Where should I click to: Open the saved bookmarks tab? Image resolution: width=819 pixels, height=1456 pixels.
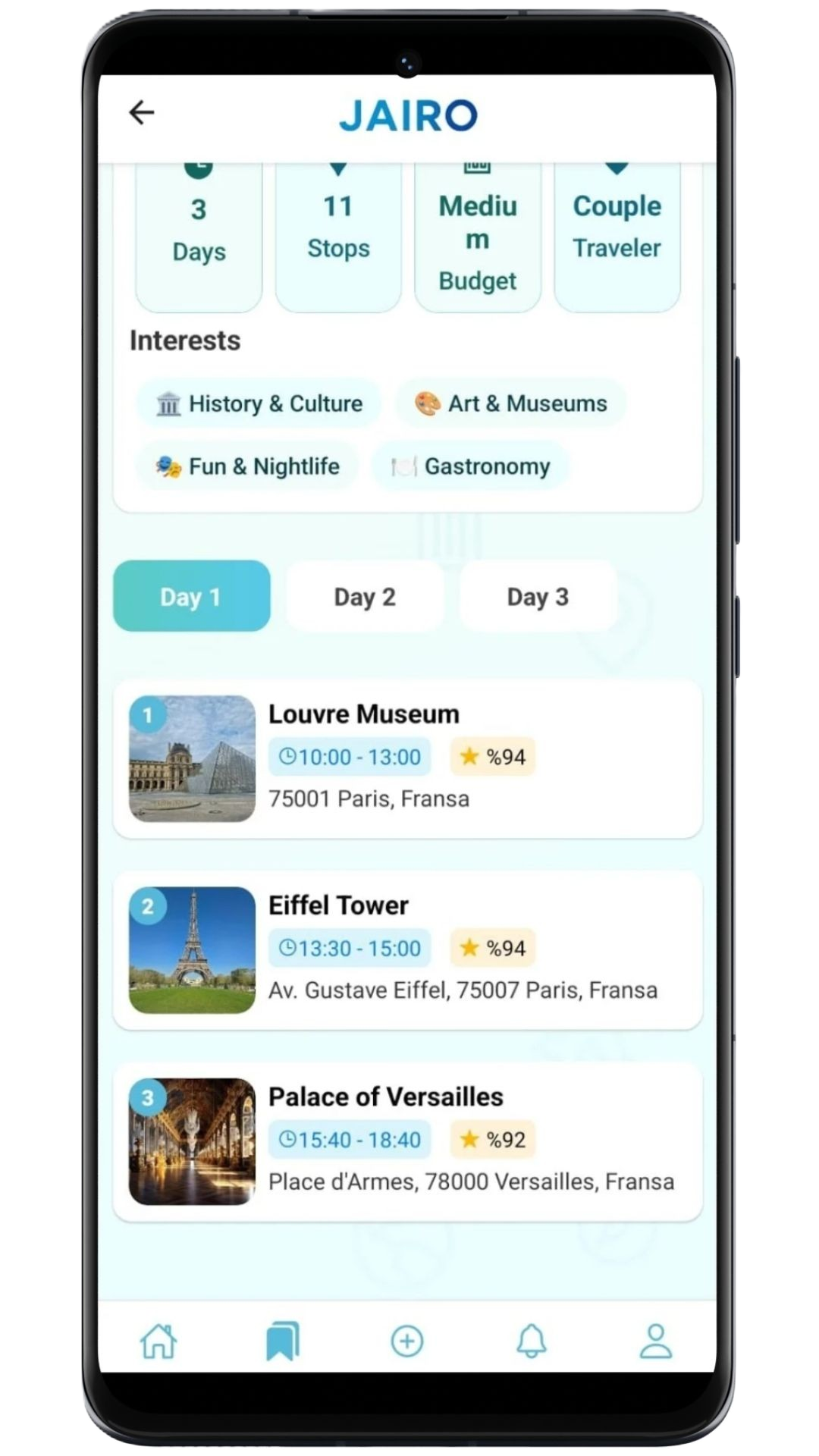point(283,1341)
